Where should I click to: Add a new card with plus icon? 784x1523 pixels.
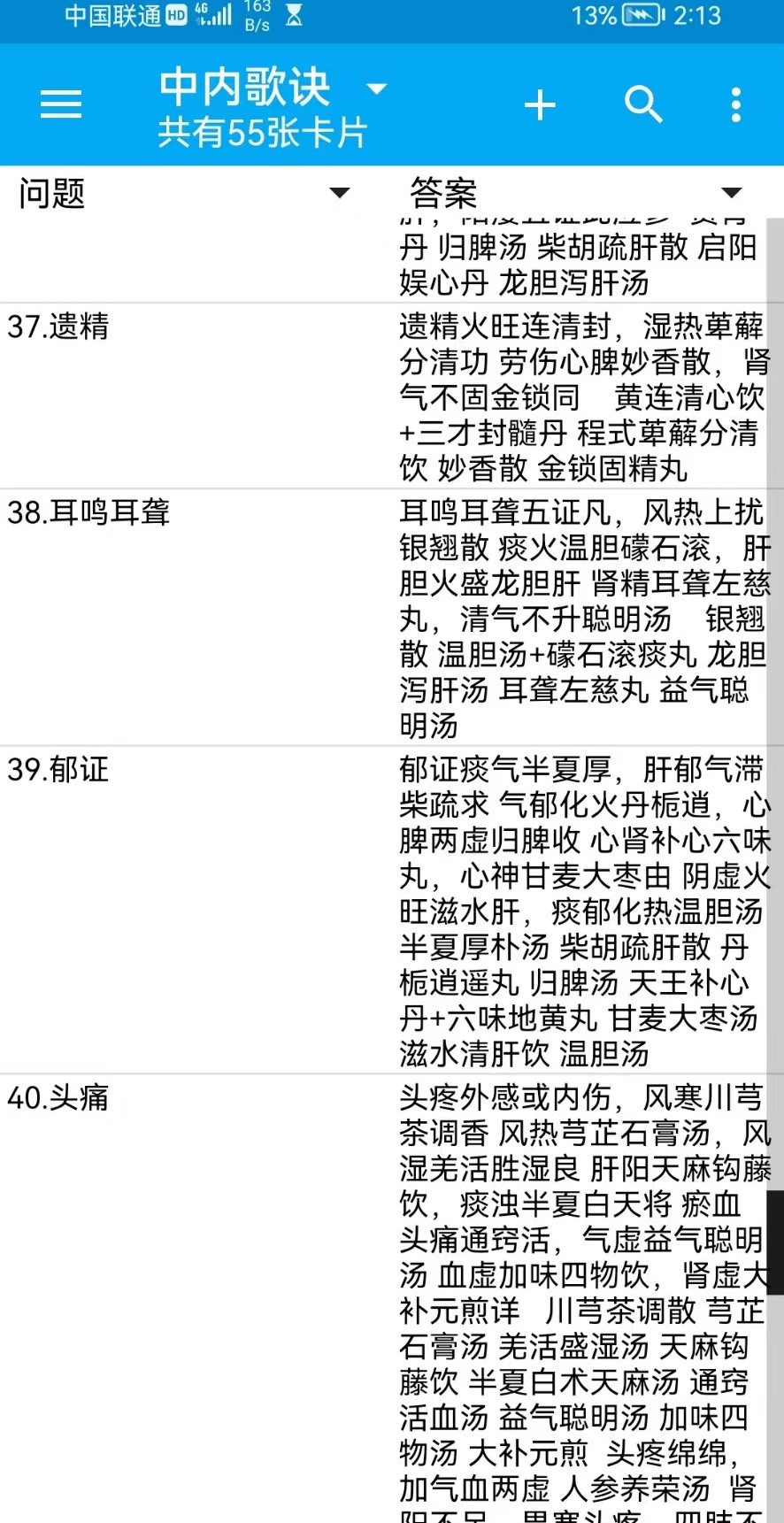coord(540,105)
